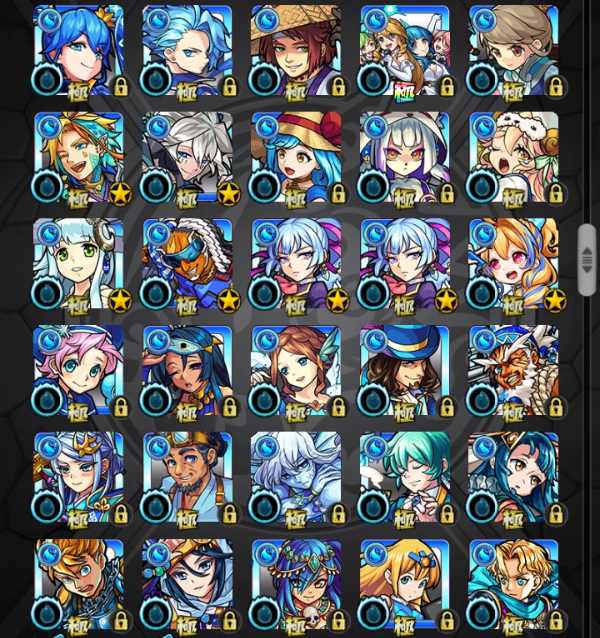Pick the green-haired girl with closed eyes
Screen dimensions: 600x638
click(x=405, y=478)
